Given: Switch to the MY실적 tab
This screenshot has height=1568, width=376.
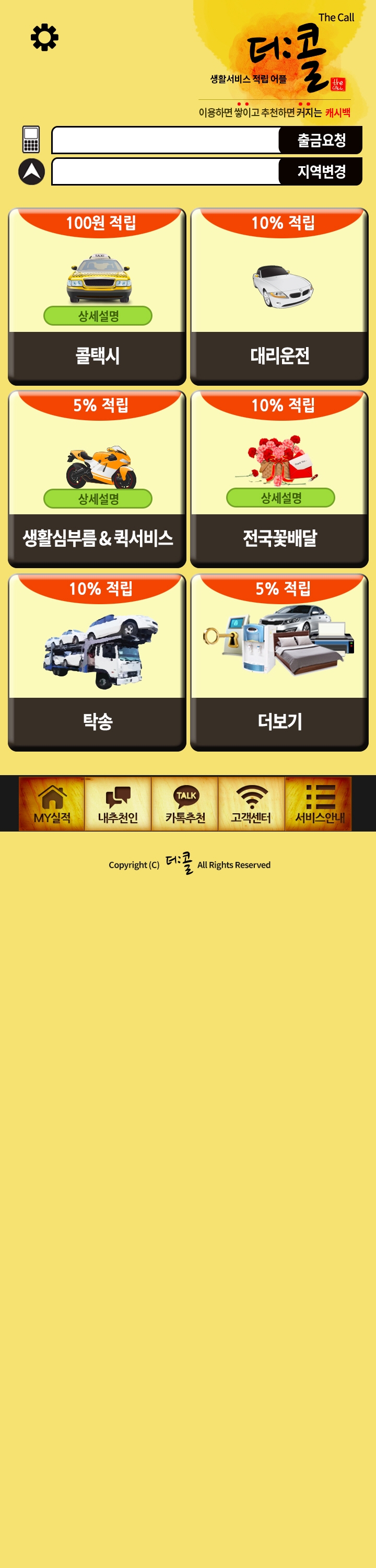Looking at the screenshot, I should pyautogui.click(x=52, y=803).
